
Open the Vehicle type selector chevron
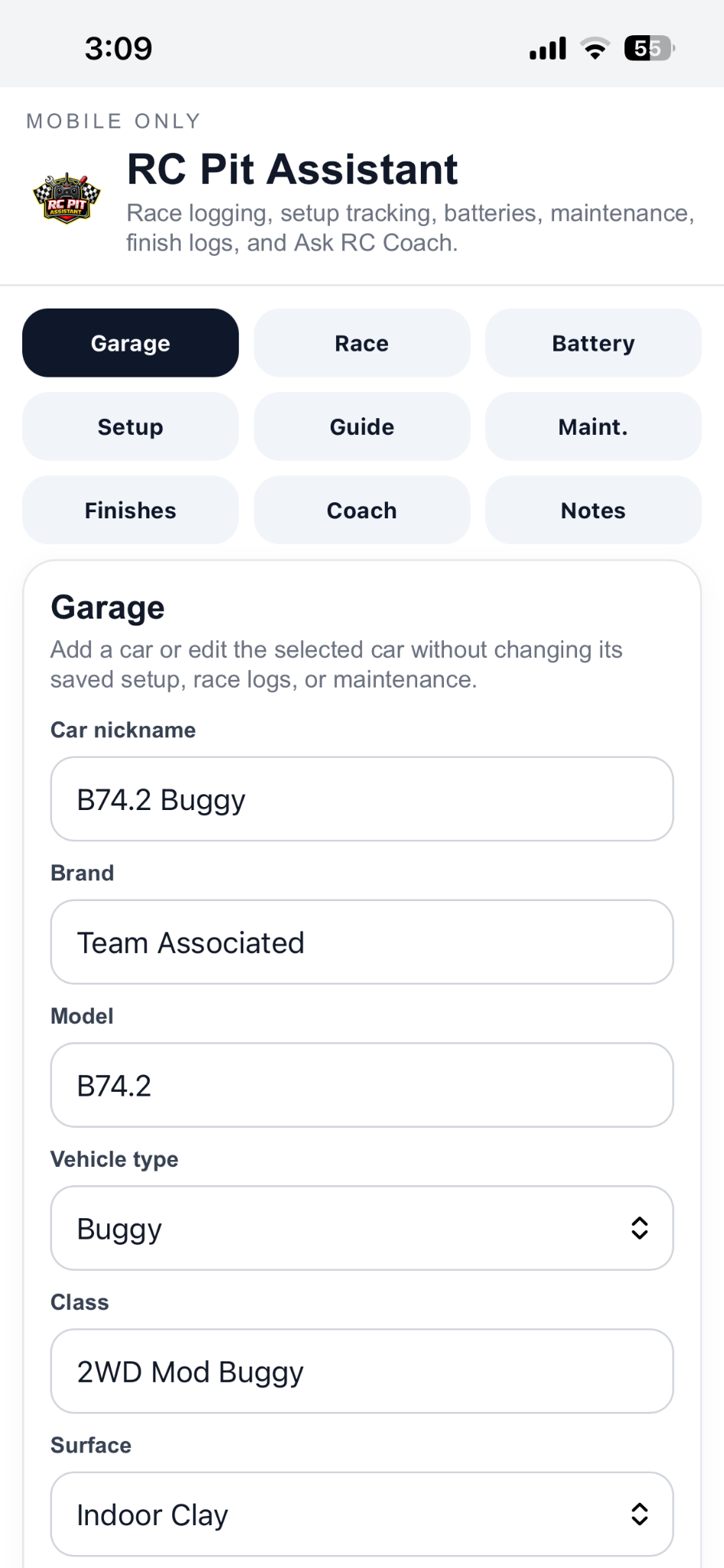tap(640, 1228)
